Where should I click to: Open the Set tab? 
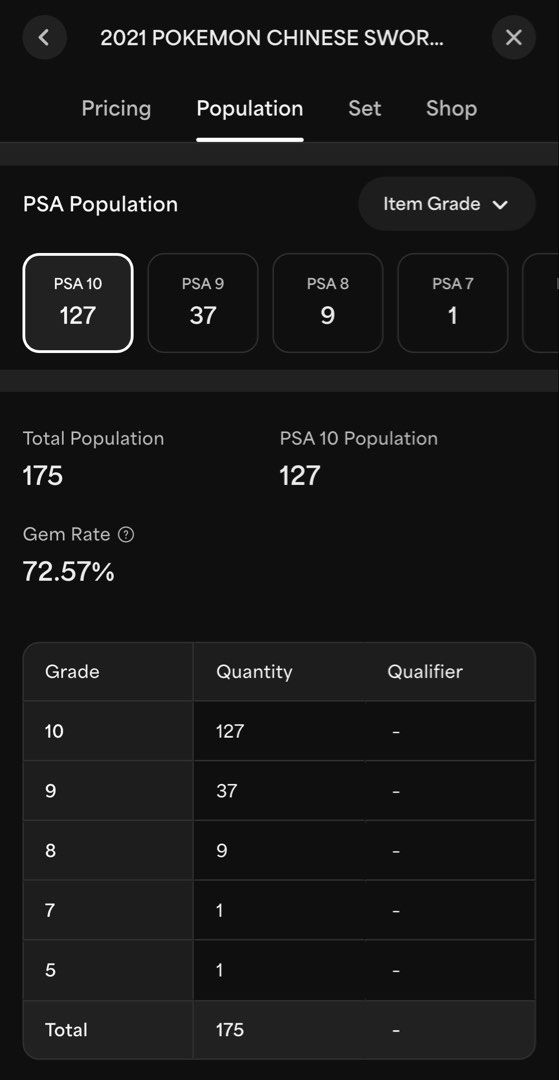364,108
